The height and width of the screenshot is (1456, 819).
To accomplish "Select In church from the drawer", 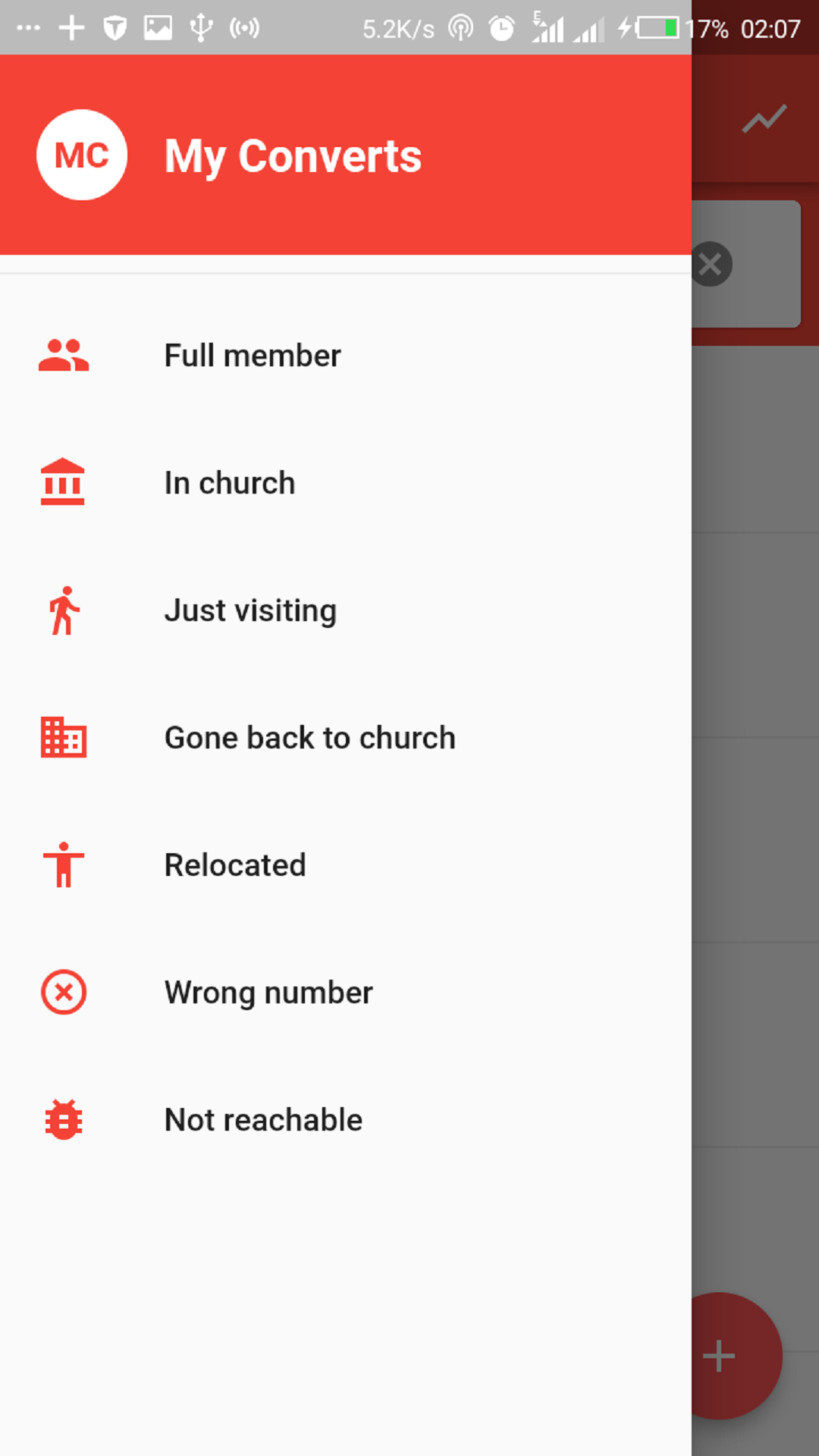I will 346,483.
